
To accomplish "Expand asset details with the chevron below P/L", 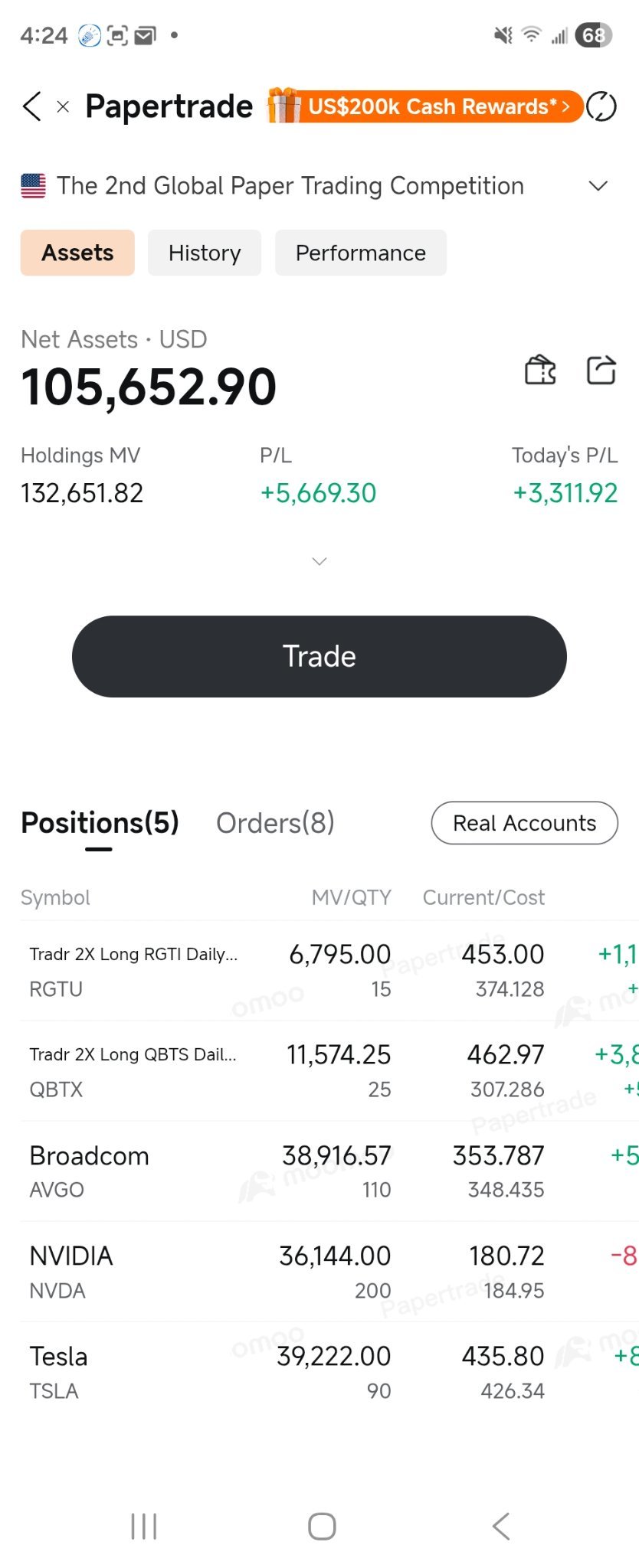I will pyautogui.click(x=320, y=561).
